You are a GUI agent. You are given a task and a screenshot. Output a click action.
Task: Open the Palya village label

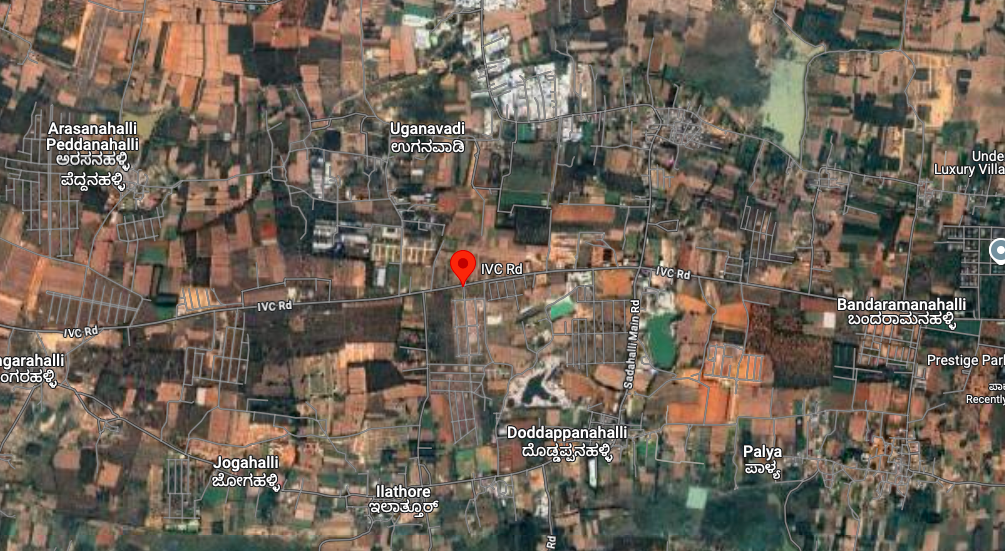[x=762, y=451]
